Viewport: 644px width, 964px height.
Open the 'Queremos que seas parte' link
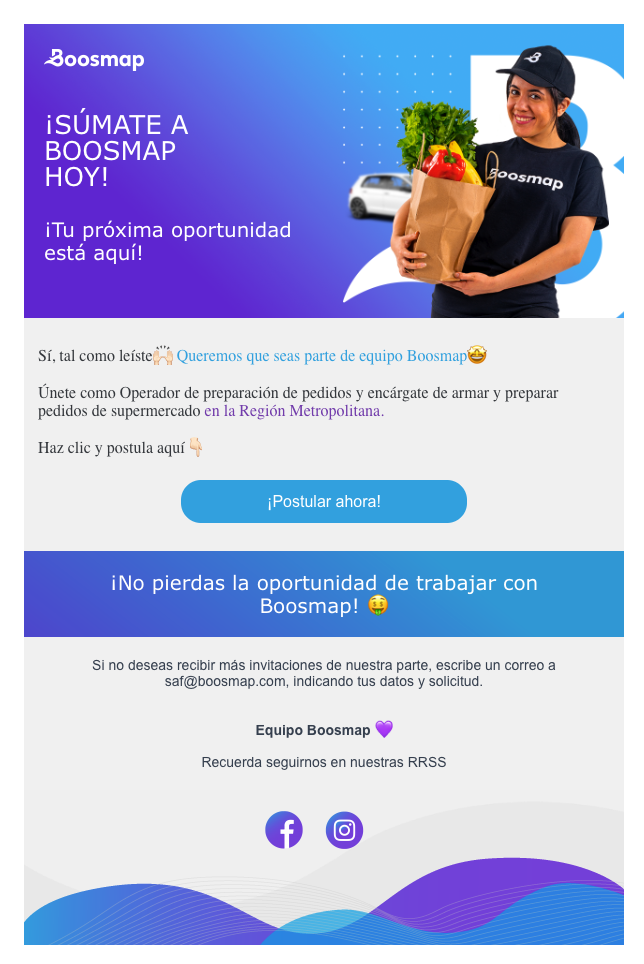pos(320,356)
